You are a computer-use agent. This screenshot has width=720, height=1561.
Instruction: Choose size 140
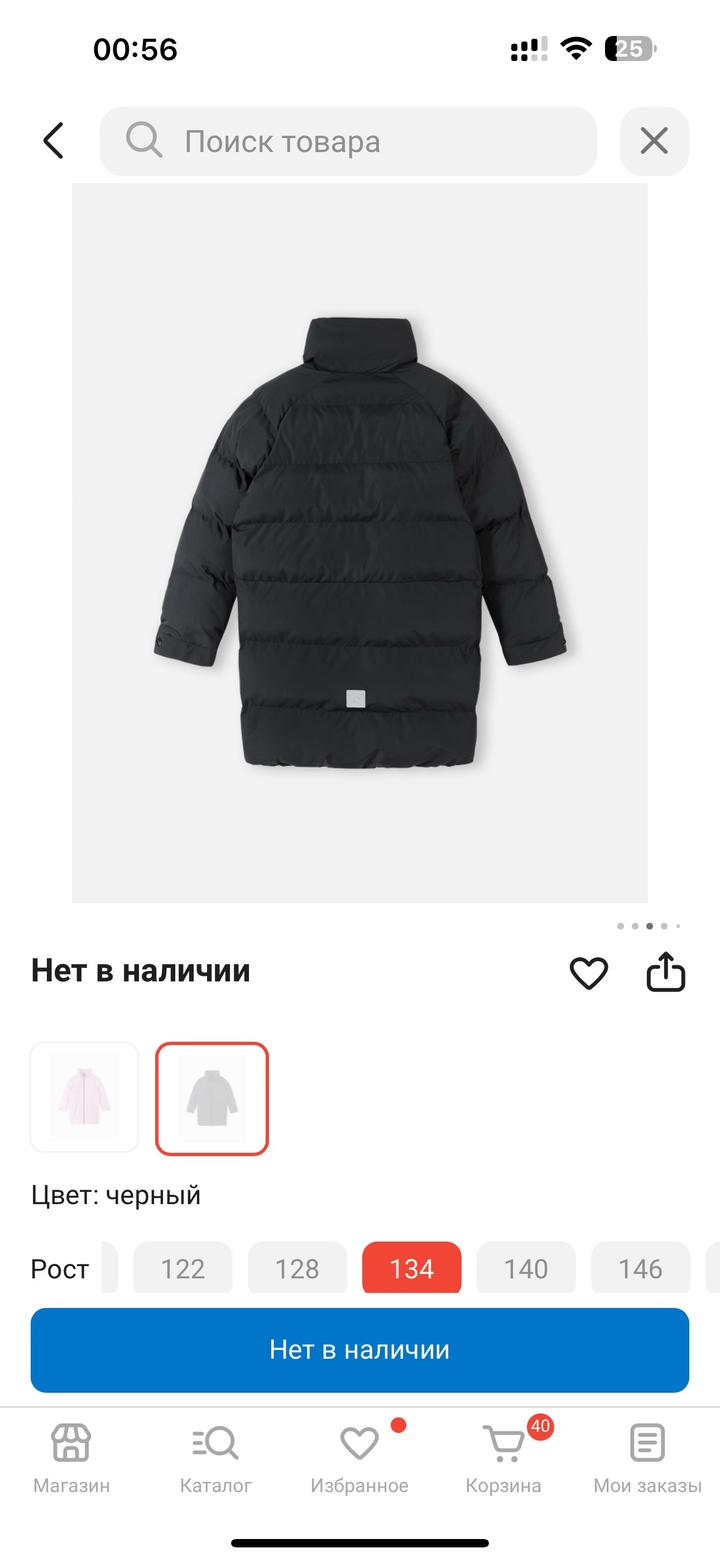(526, 1268)
